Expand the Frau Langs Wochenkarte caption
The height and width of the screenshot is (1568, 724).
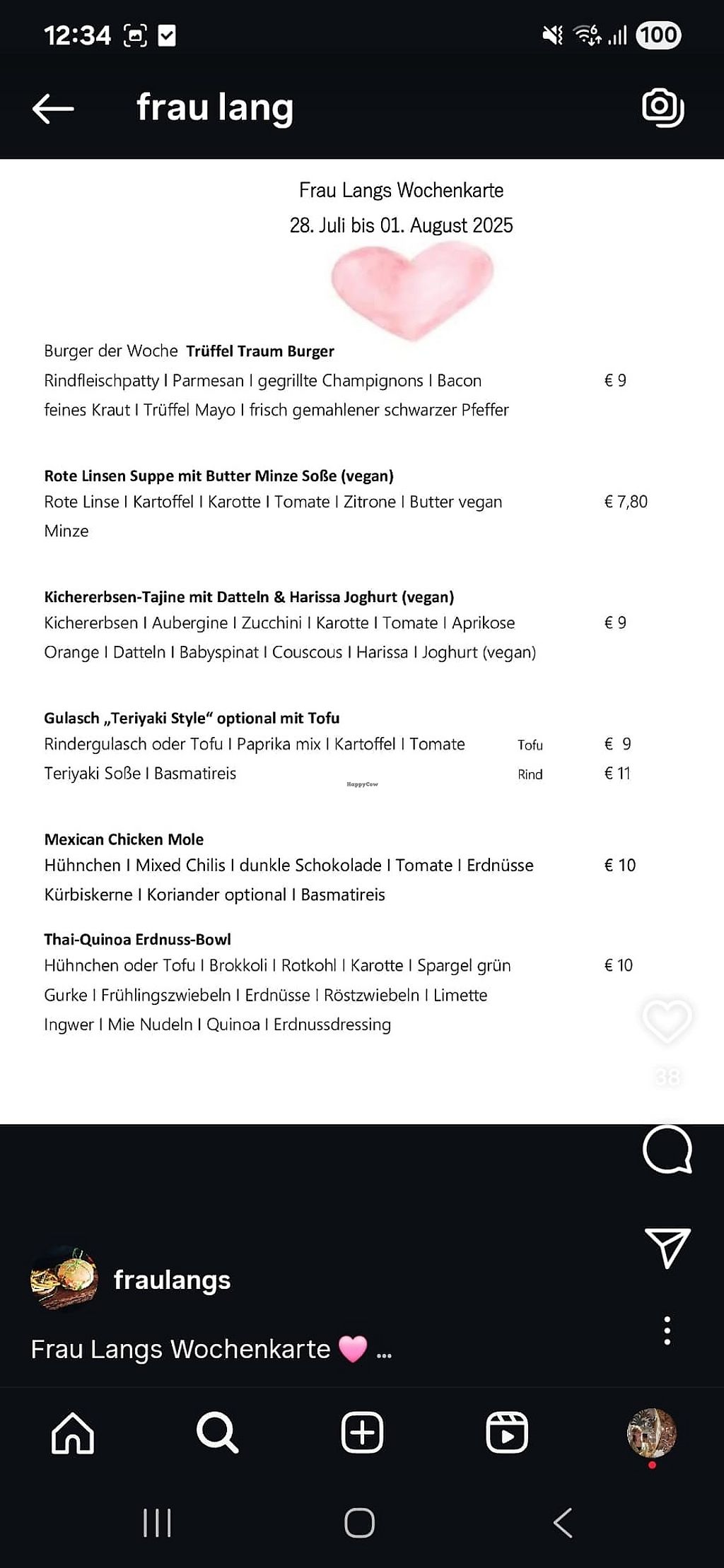384,1350
